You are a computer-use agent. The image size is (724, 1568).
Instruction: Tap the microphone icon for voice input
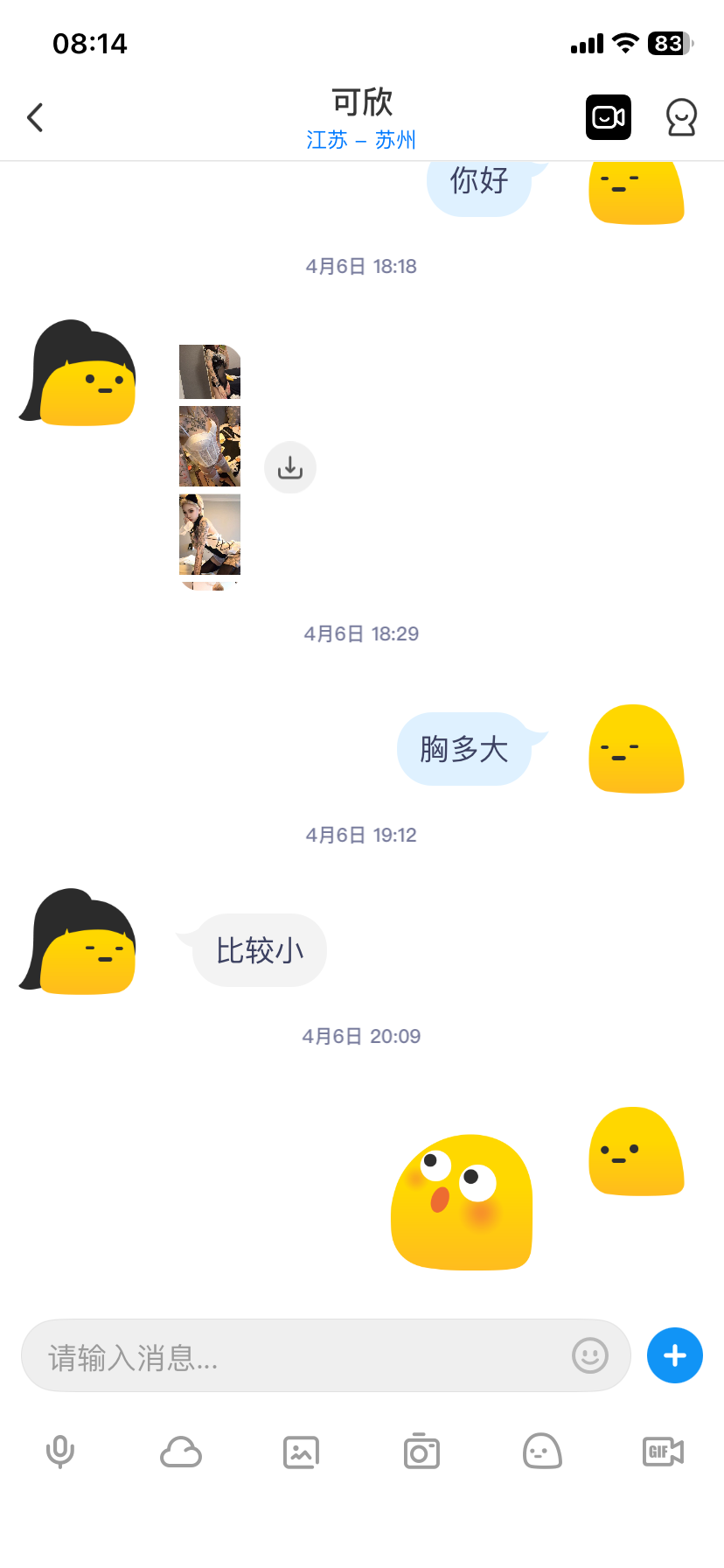(59, 1451)
